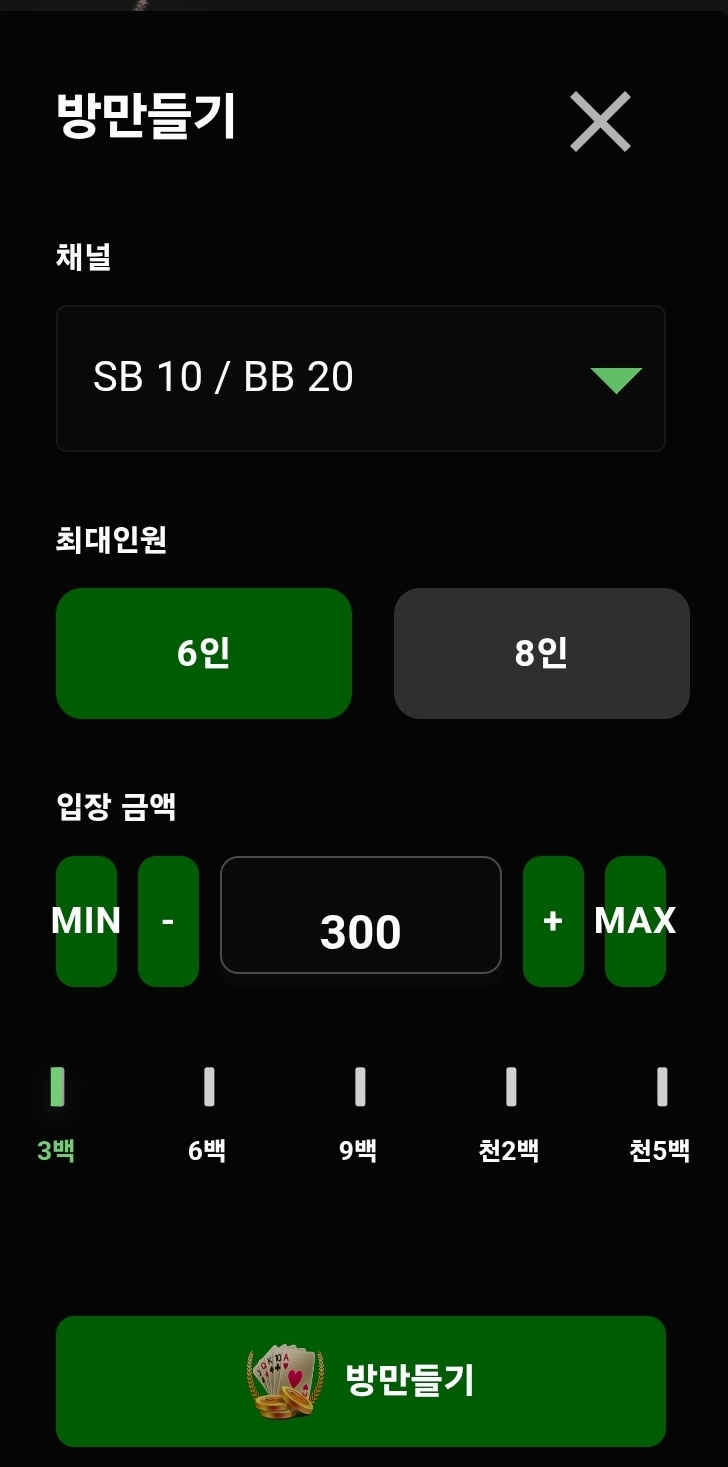Screen dimensions: 728x1467
Task: Select the 천5백 amount marker
Action: click(x=661, y=1087)
